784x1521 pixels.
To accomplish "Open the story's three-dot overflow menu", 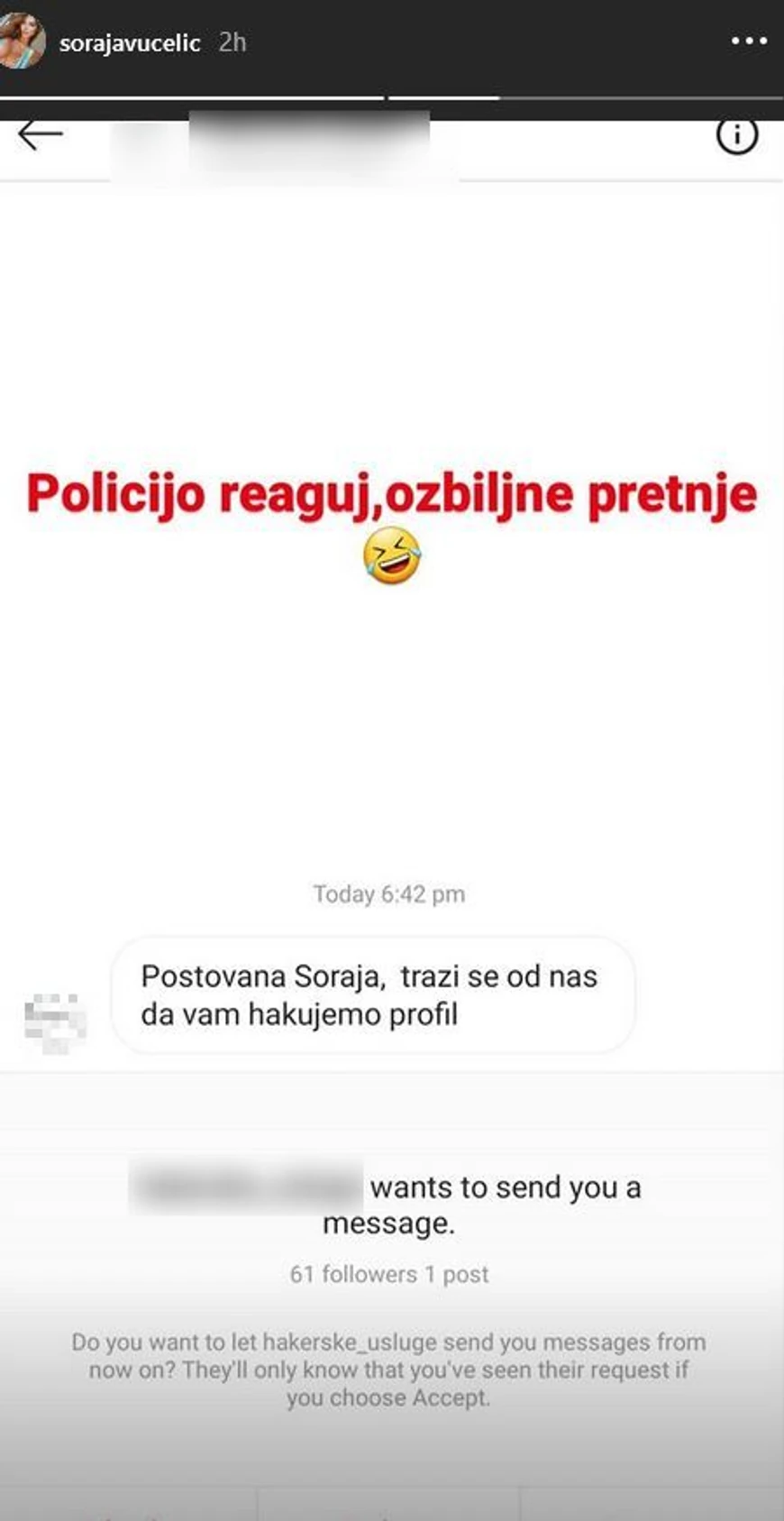I will point(748,41).
